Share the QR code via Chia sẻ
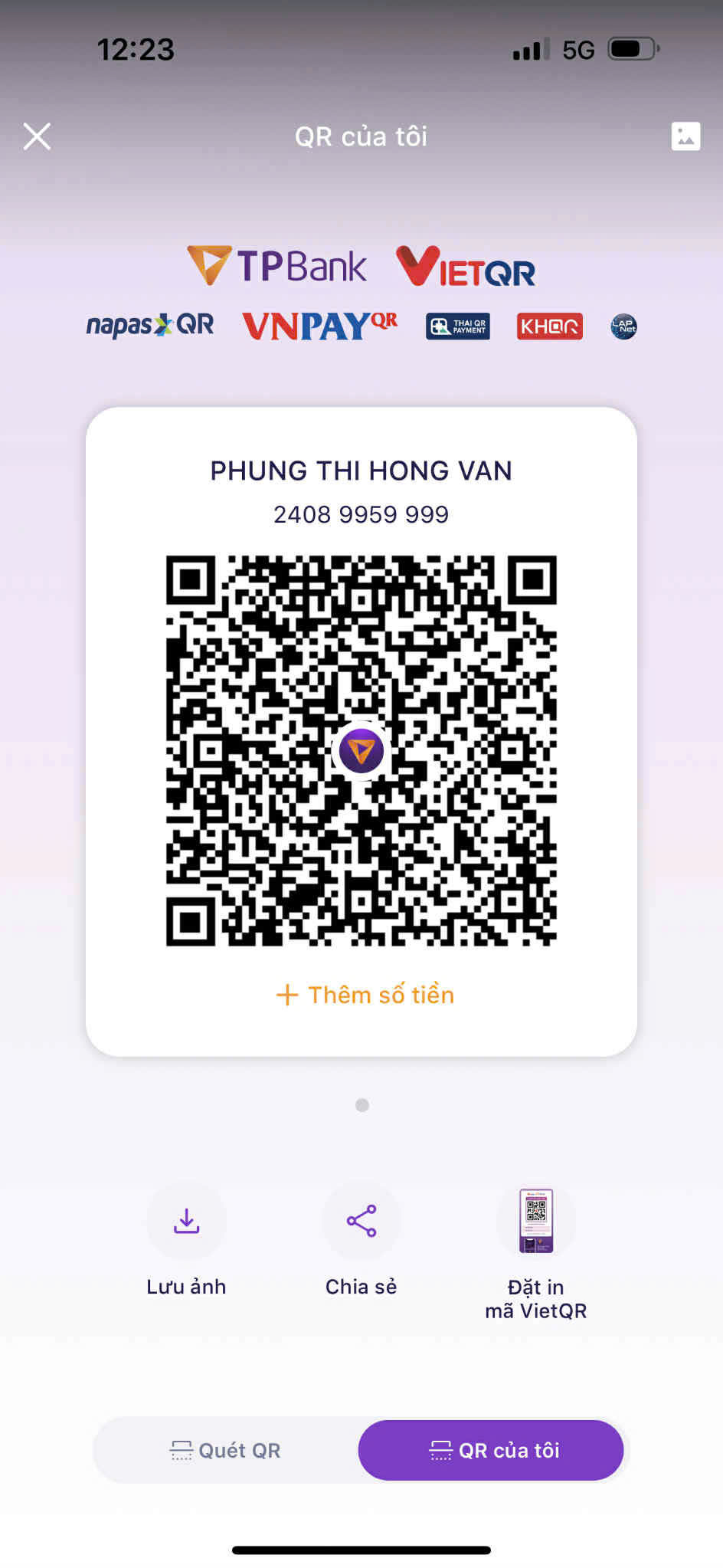Screen dimensions: 723x1568 [x=361, y=1222]
